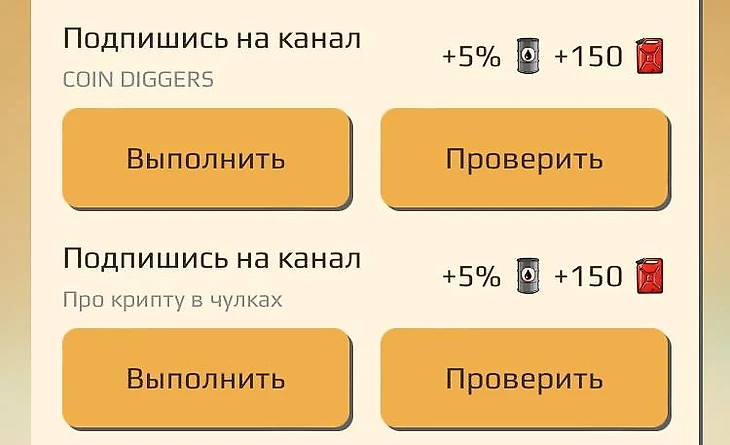This screenshot has width=730, height=445.
Task: Tap Выполнить for the COIN DIGGERS channel
Action: 205,158
